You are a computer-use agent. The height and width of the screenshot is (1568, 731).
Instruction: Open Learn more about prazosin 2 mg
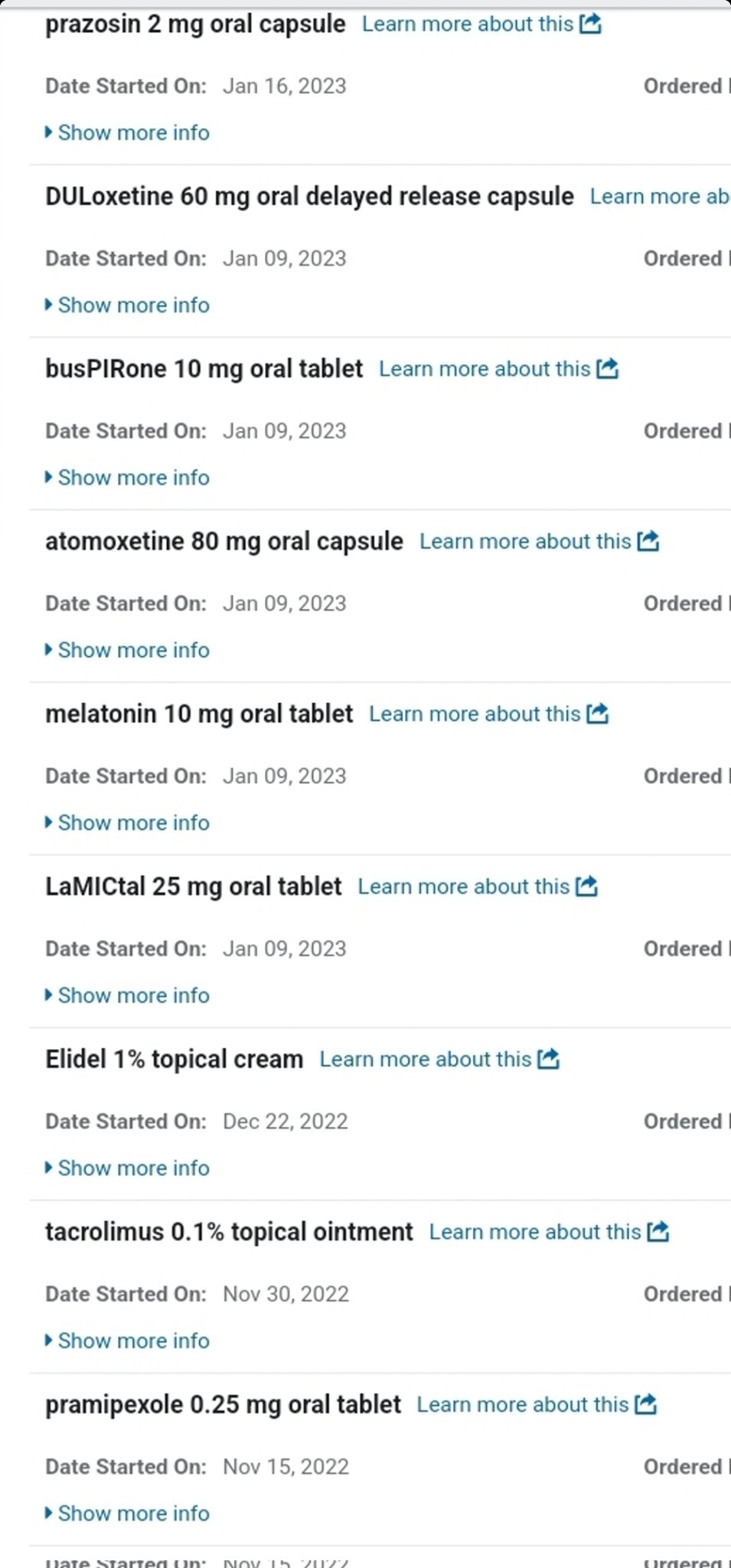tap(481, 24)
